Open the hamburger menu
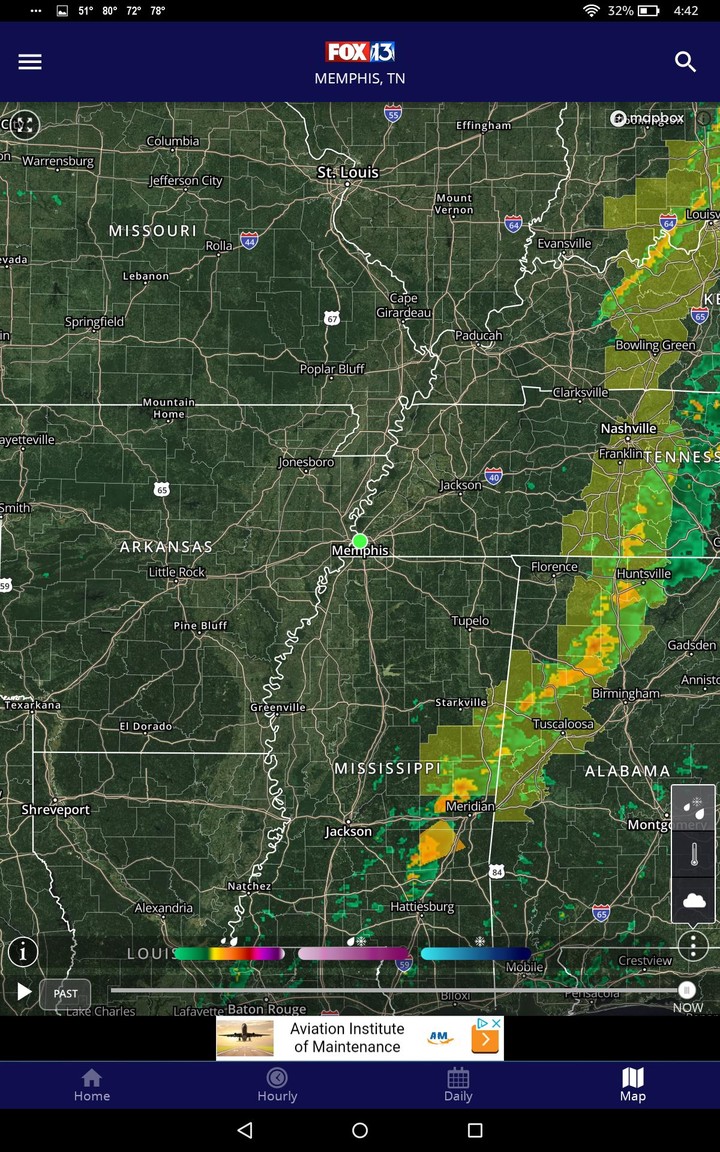The image size is (720, 1152). coord(30,62)
